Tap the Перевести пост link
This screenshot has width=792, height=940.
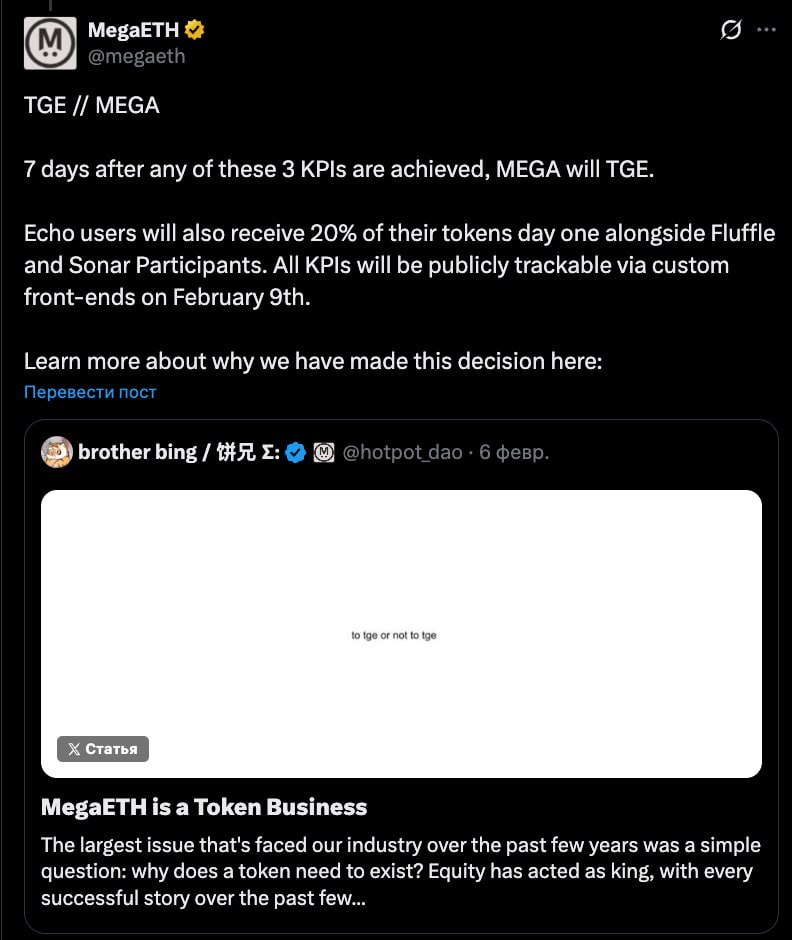click(x=90, y=392)
